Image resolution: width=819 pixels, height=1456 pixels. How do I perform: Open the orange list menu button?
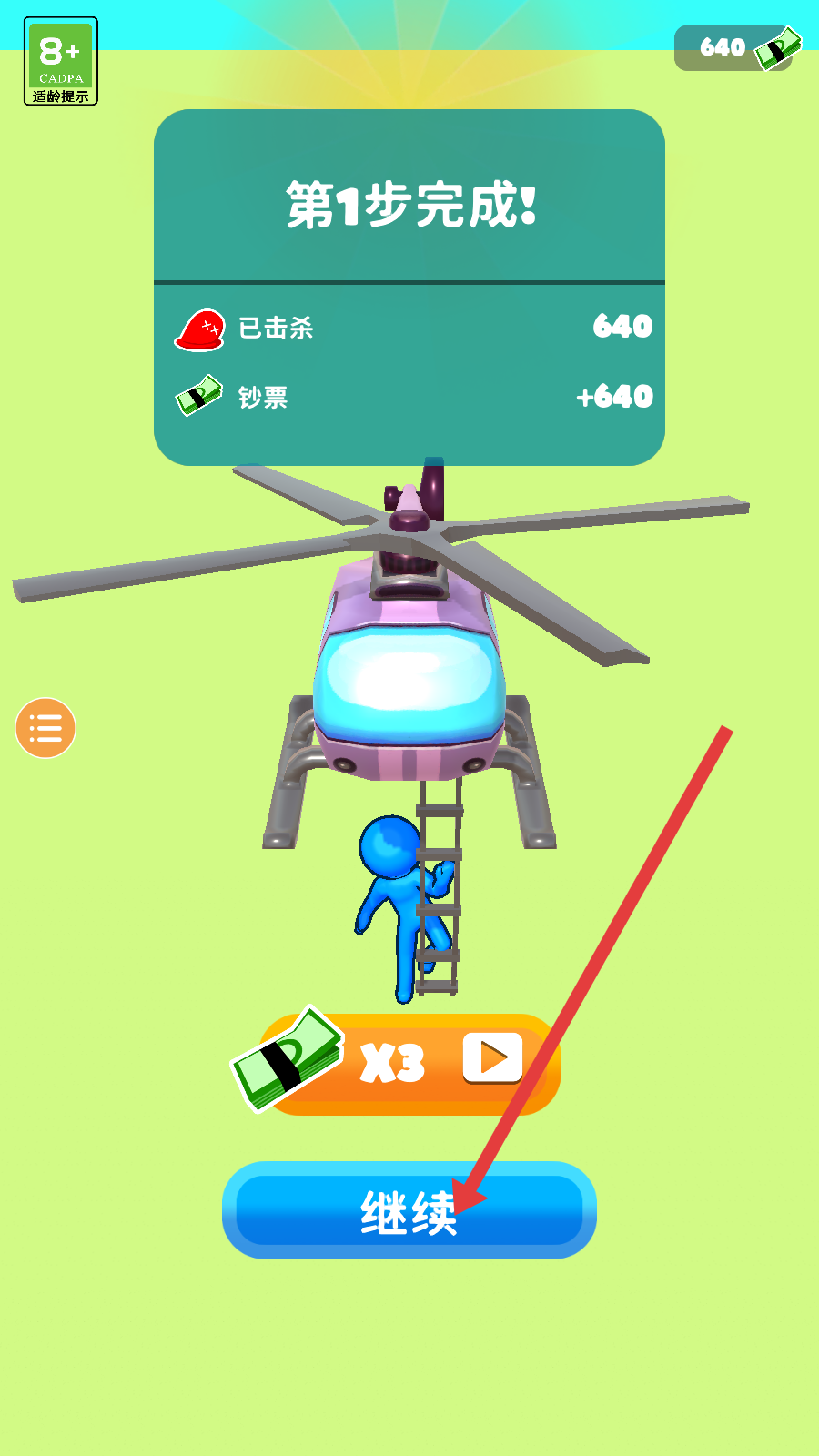coord(45,728)
